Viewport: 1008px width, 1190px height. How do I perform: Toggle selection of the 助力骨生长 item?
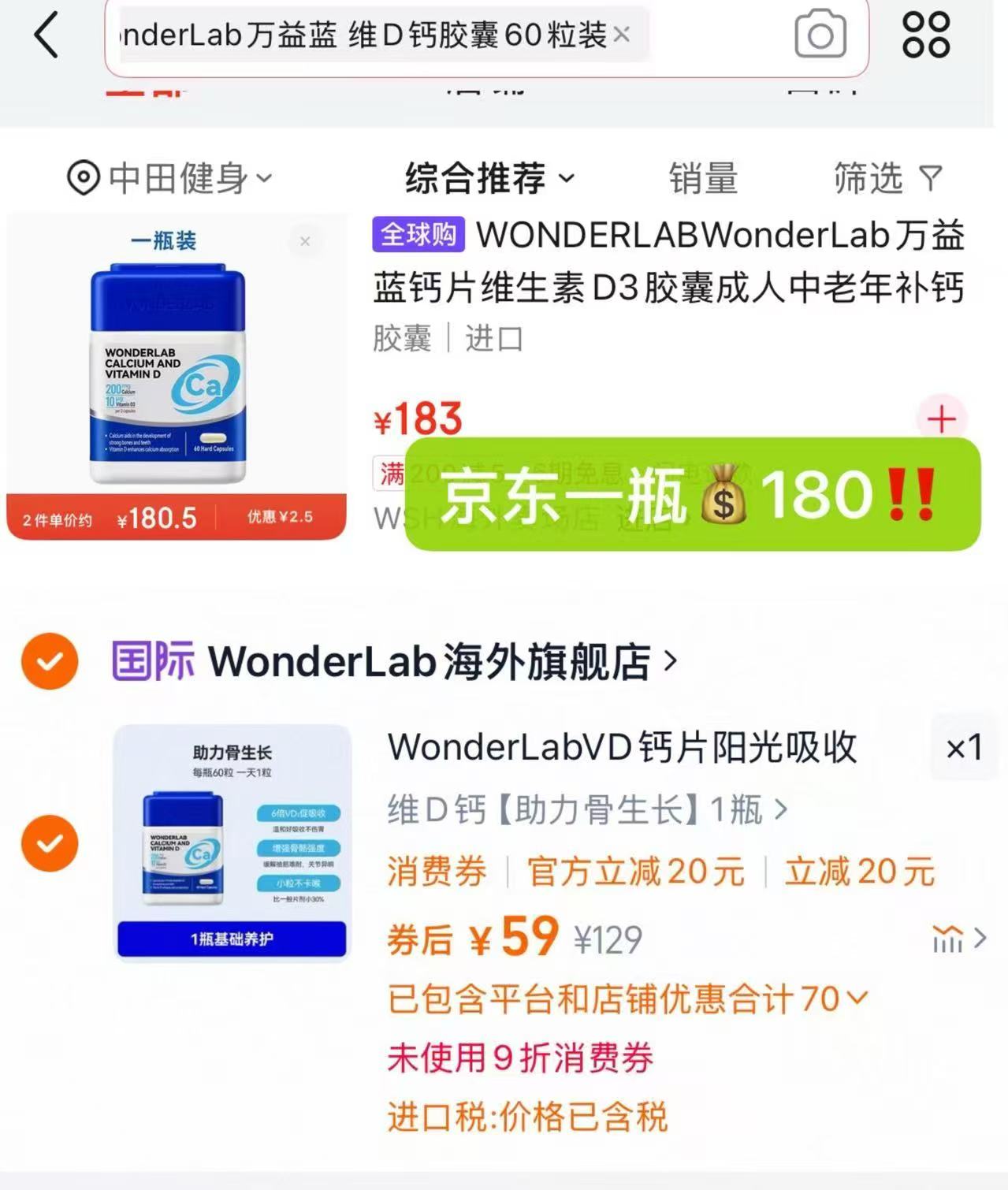[x=50, y=844]
